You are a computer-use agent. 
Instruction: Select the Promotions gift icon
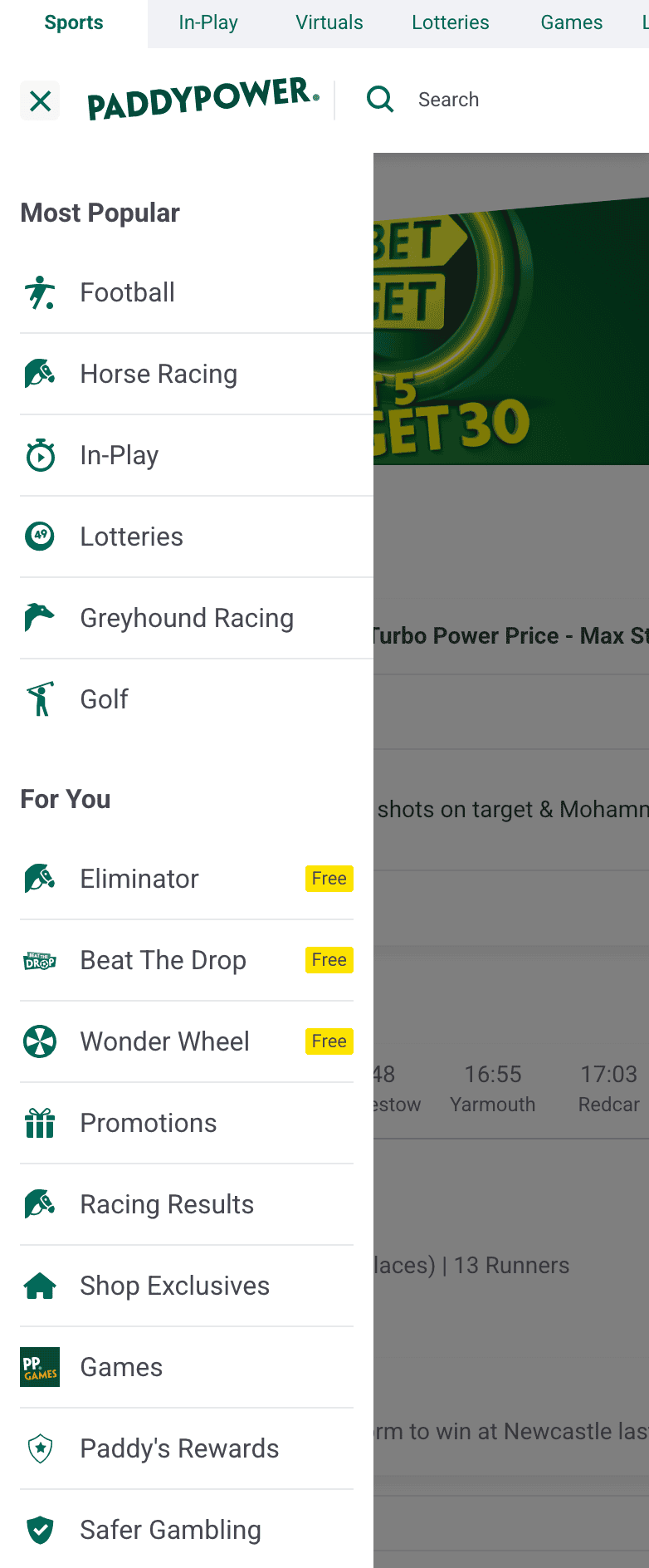point(40,1122)
